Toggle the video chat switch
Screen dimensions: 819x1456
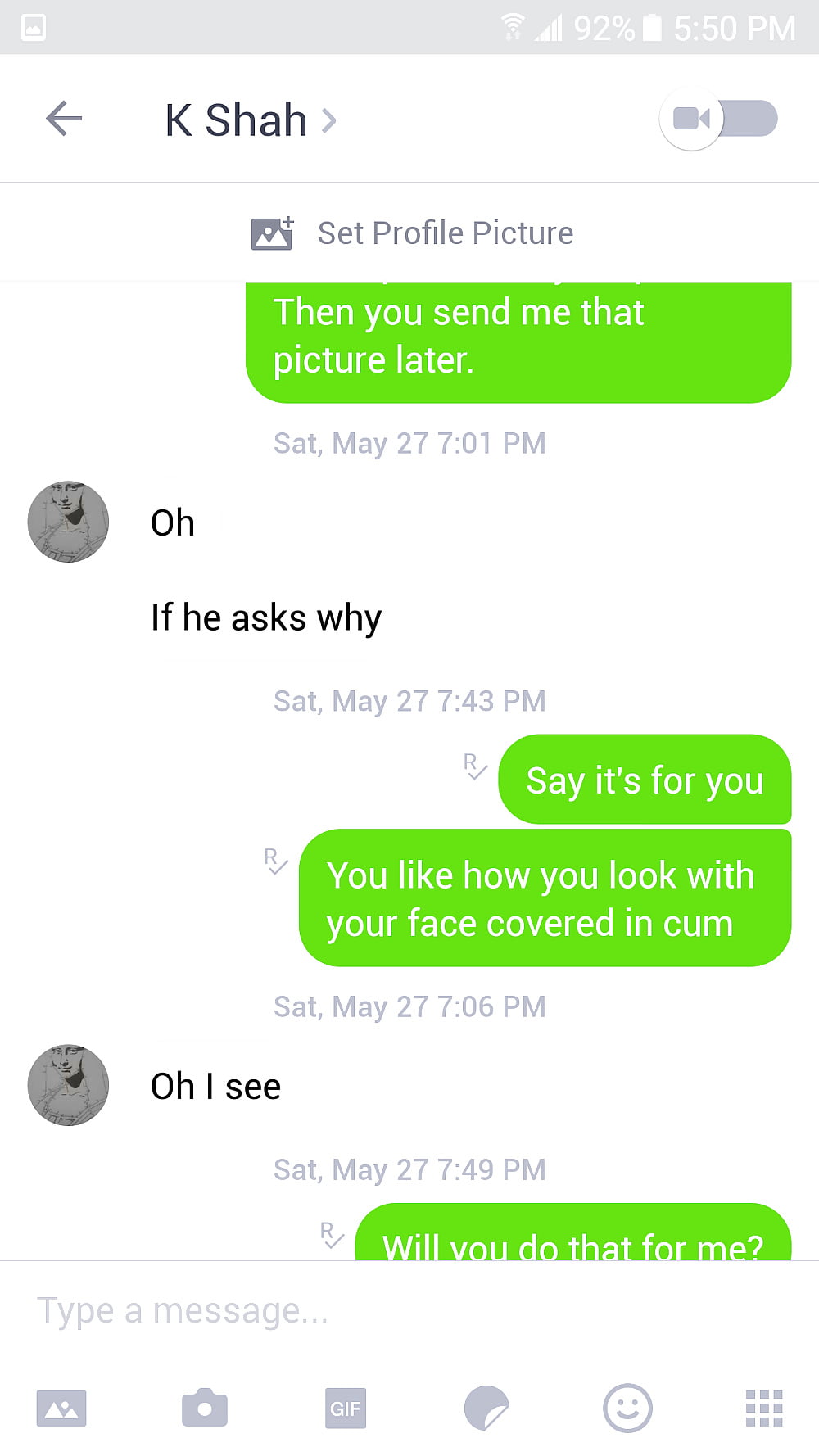coord(719,120)
